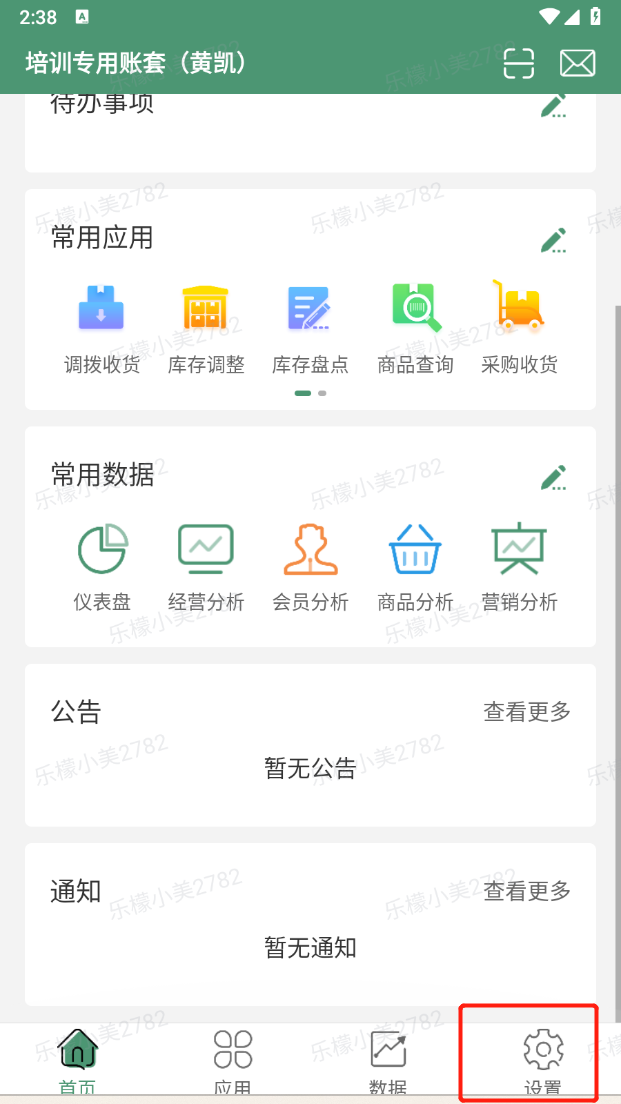The image size is (621, 1104).
Task: Edit the 待办事项 section
Action: click(x=553, y=105)
